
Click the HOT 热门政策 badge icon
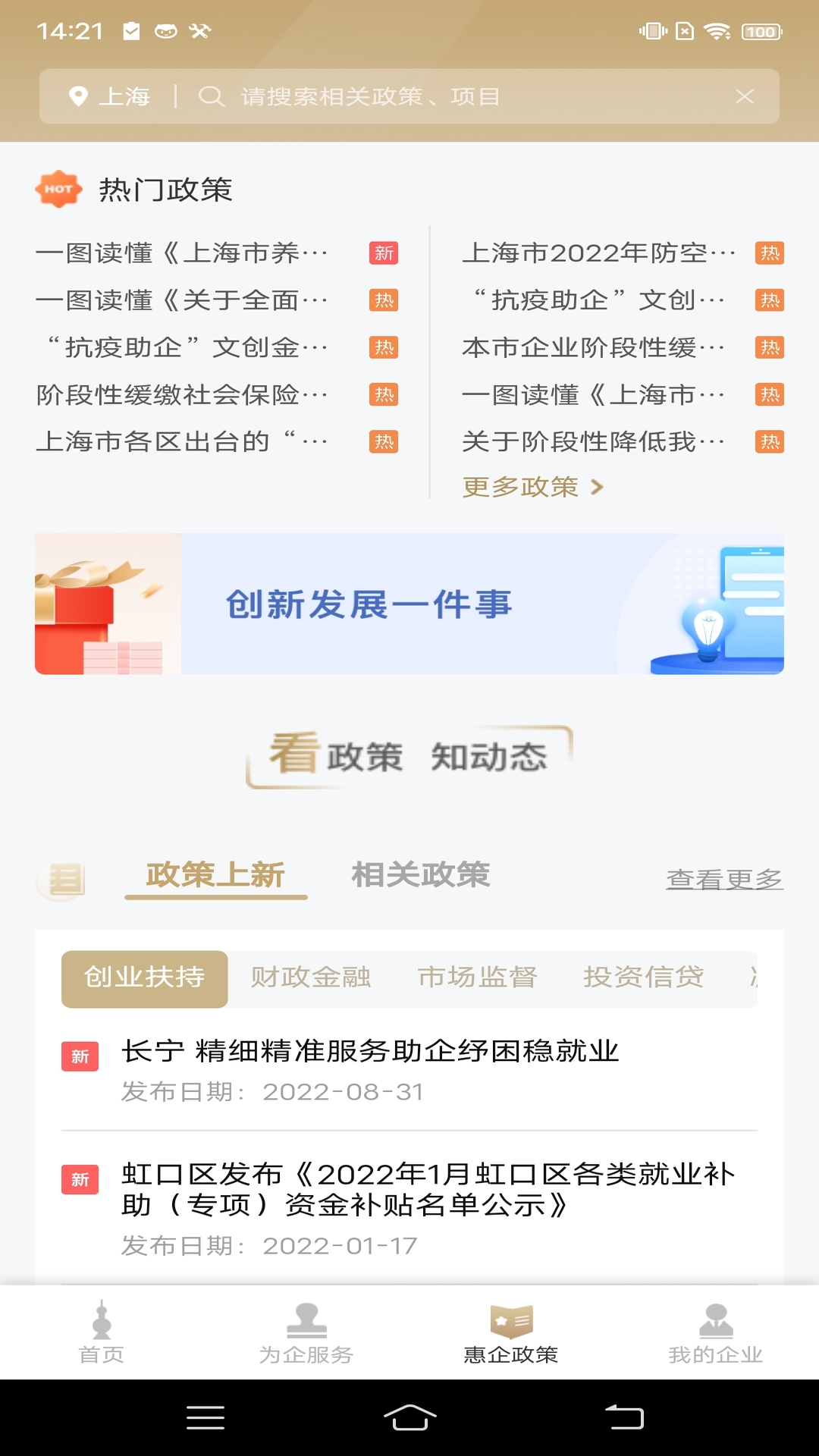click(58, 190)
